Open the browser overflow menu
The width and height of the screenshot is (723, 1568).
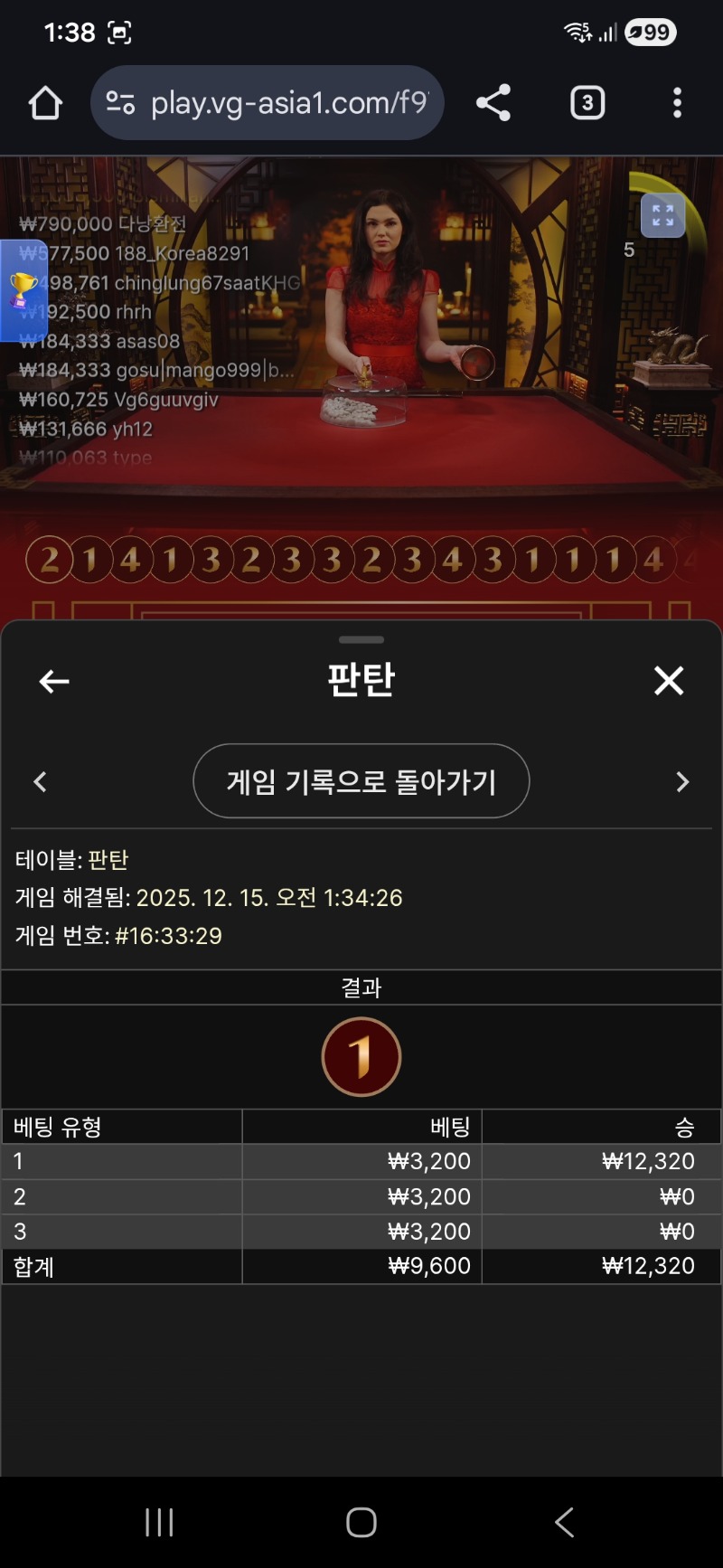point(677,103)
